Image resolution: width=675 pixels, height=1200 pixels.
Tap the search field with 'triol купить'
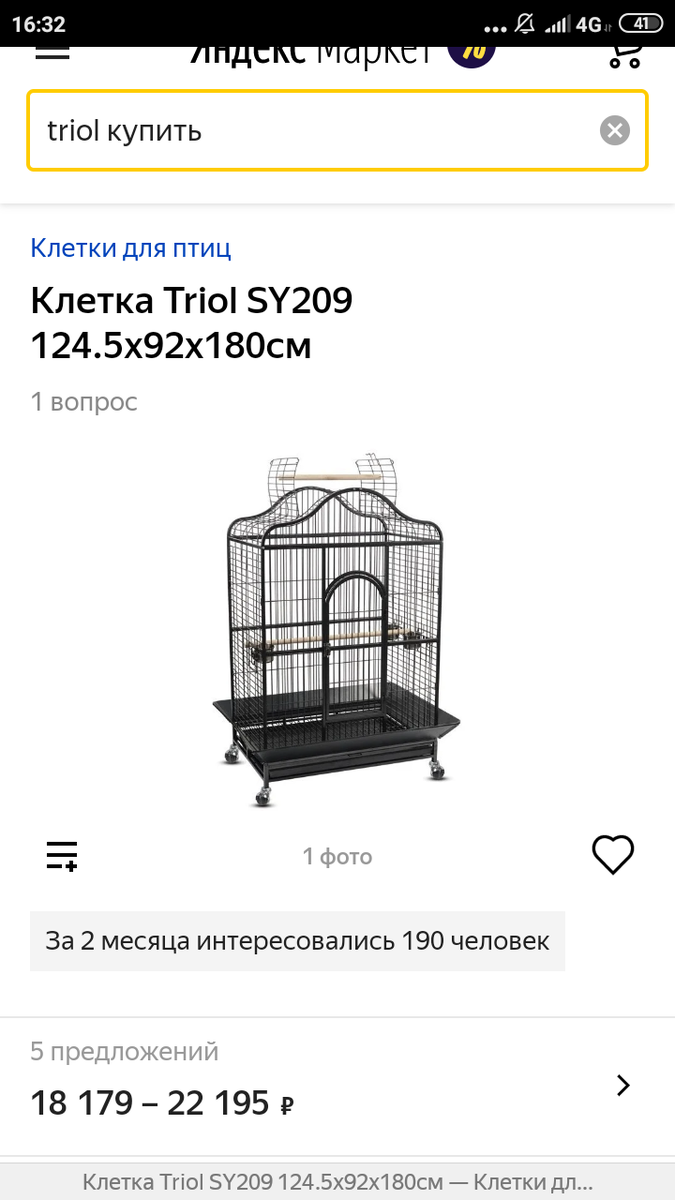(x=337, y=130)
